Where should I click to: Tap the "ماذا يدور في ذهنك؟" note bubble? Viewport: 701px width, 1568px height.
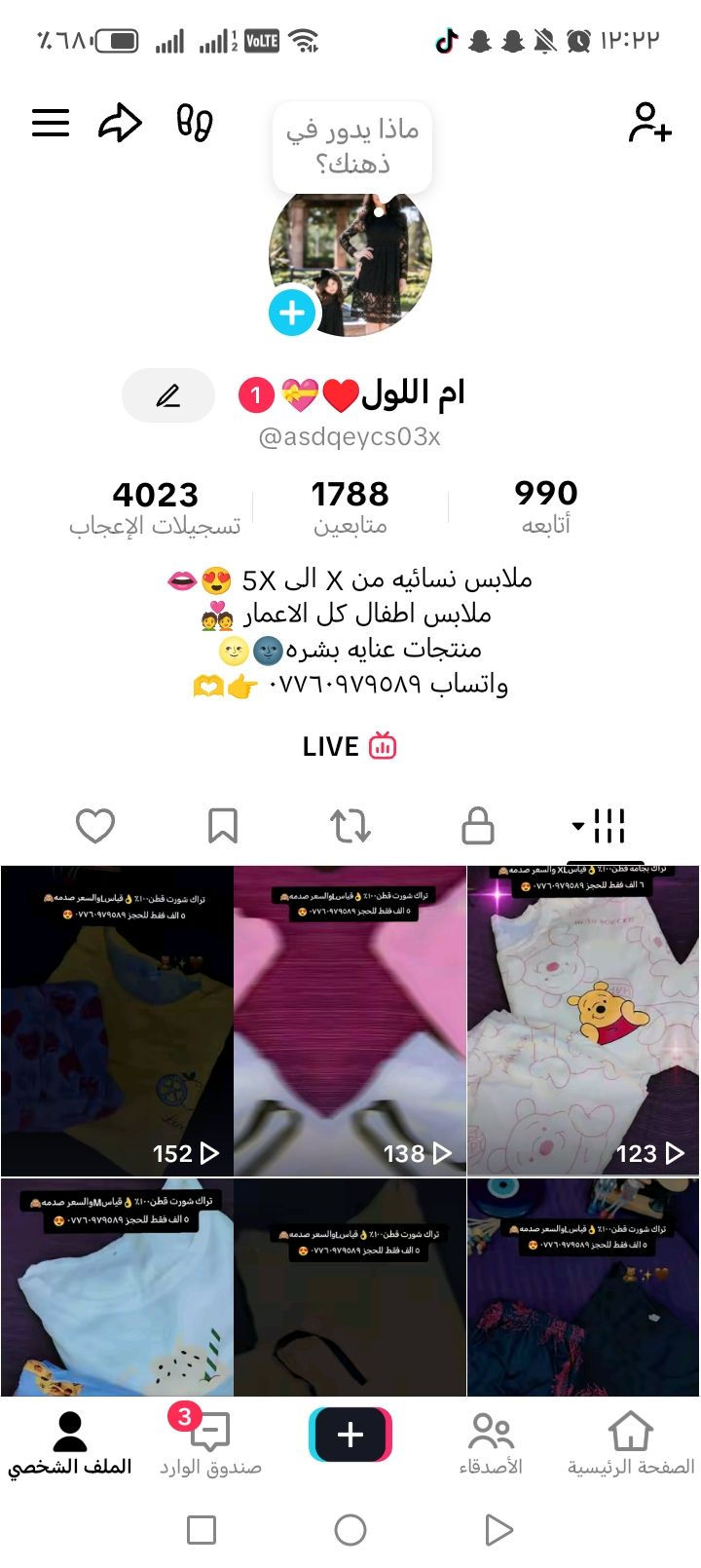[x=351, y=145]
